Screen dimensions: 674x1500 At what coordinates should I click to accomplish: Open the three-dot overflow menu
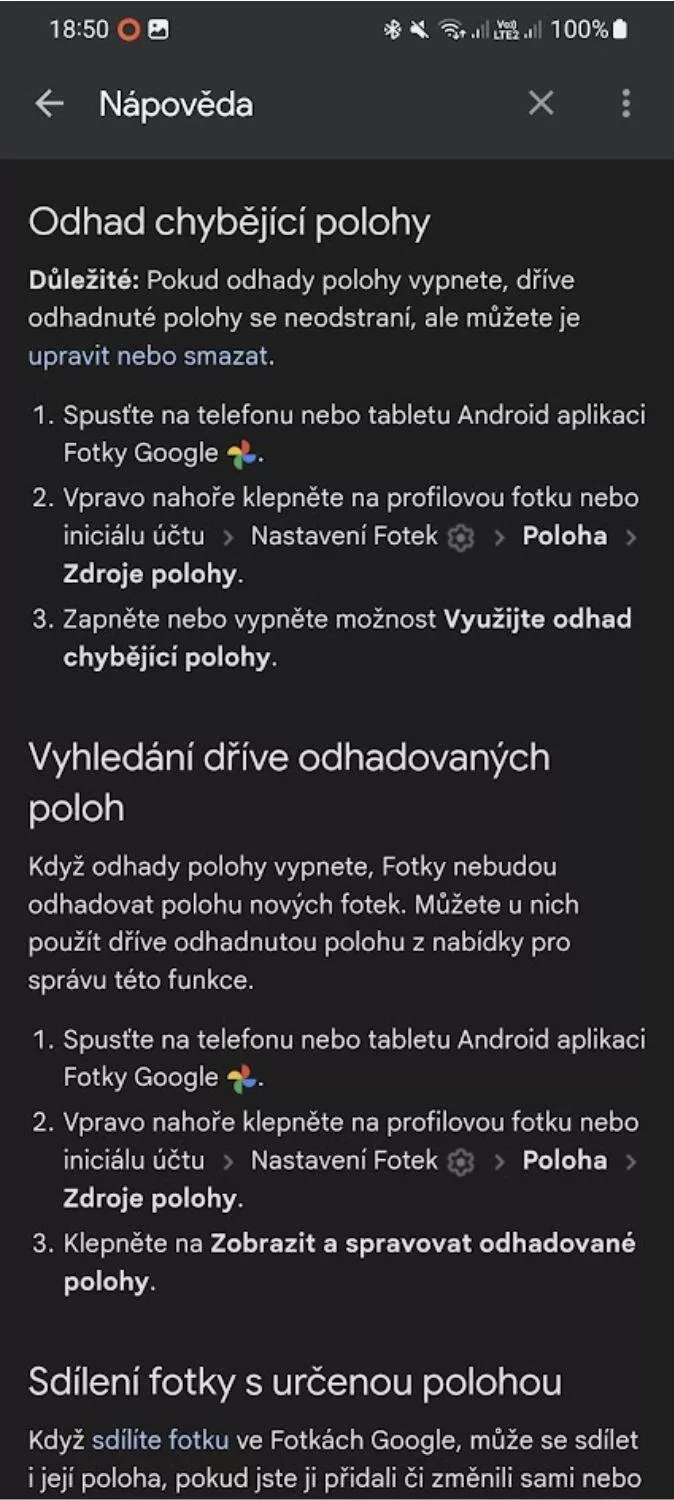(x=626, y=103)
